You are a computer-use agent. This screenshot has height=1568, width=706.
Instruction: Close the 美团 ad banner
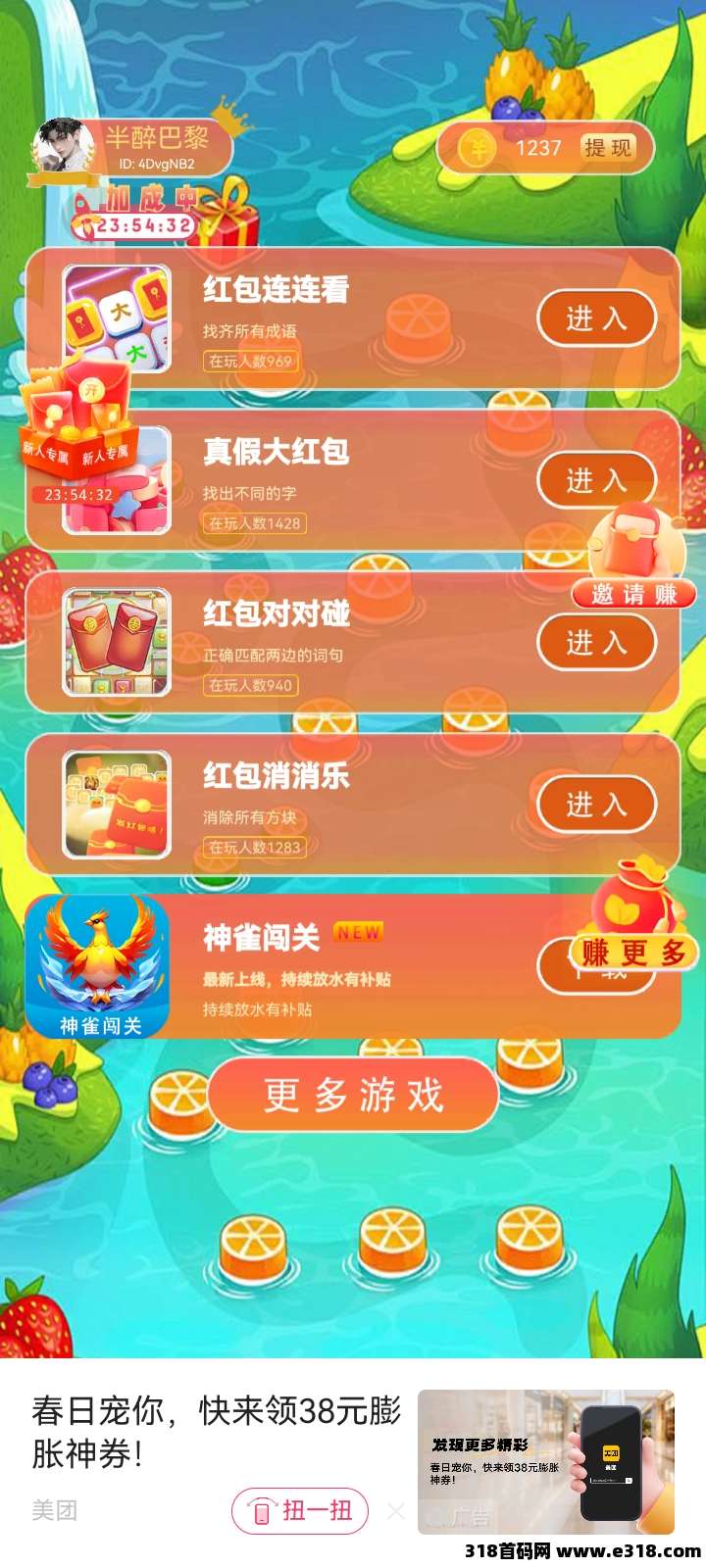396,1511
